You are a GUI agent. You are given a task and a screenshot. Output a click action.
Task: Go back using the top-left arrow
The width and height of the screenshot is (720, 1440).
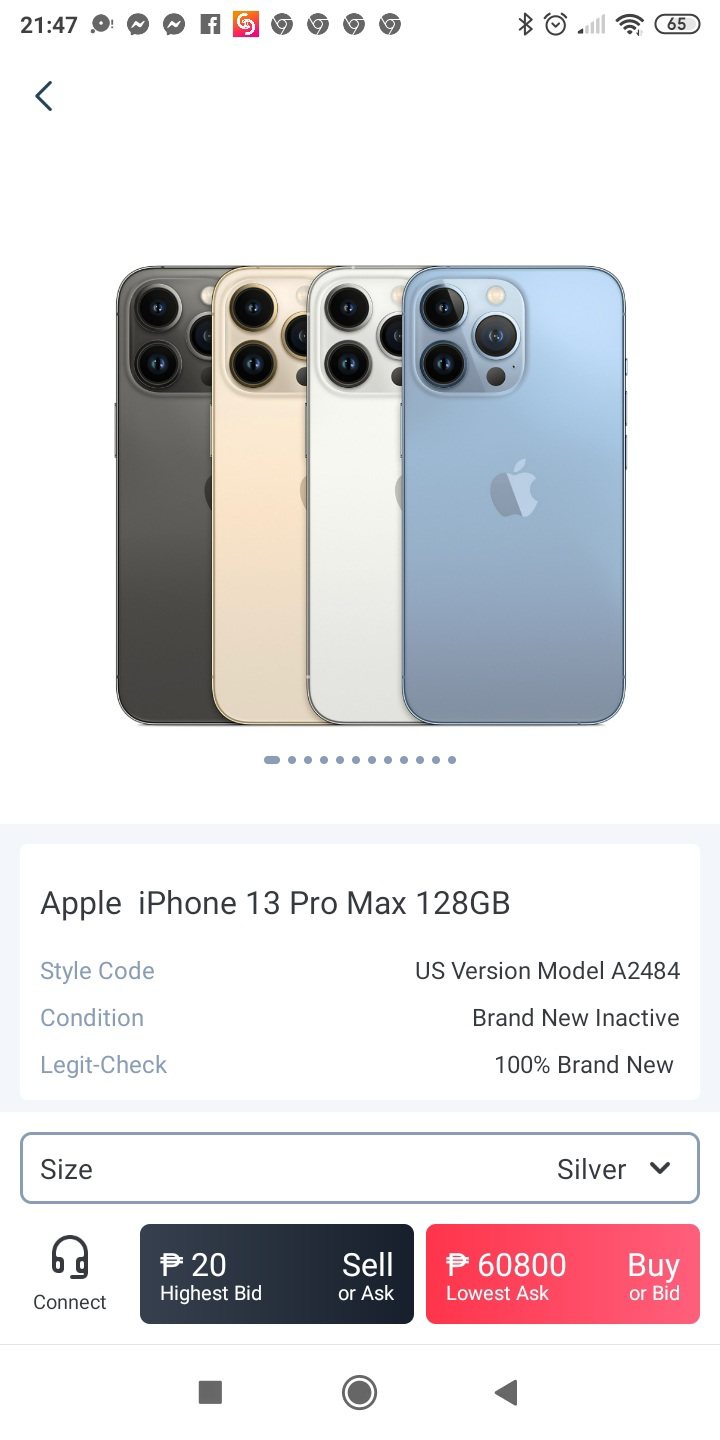(x=43, y=96)
